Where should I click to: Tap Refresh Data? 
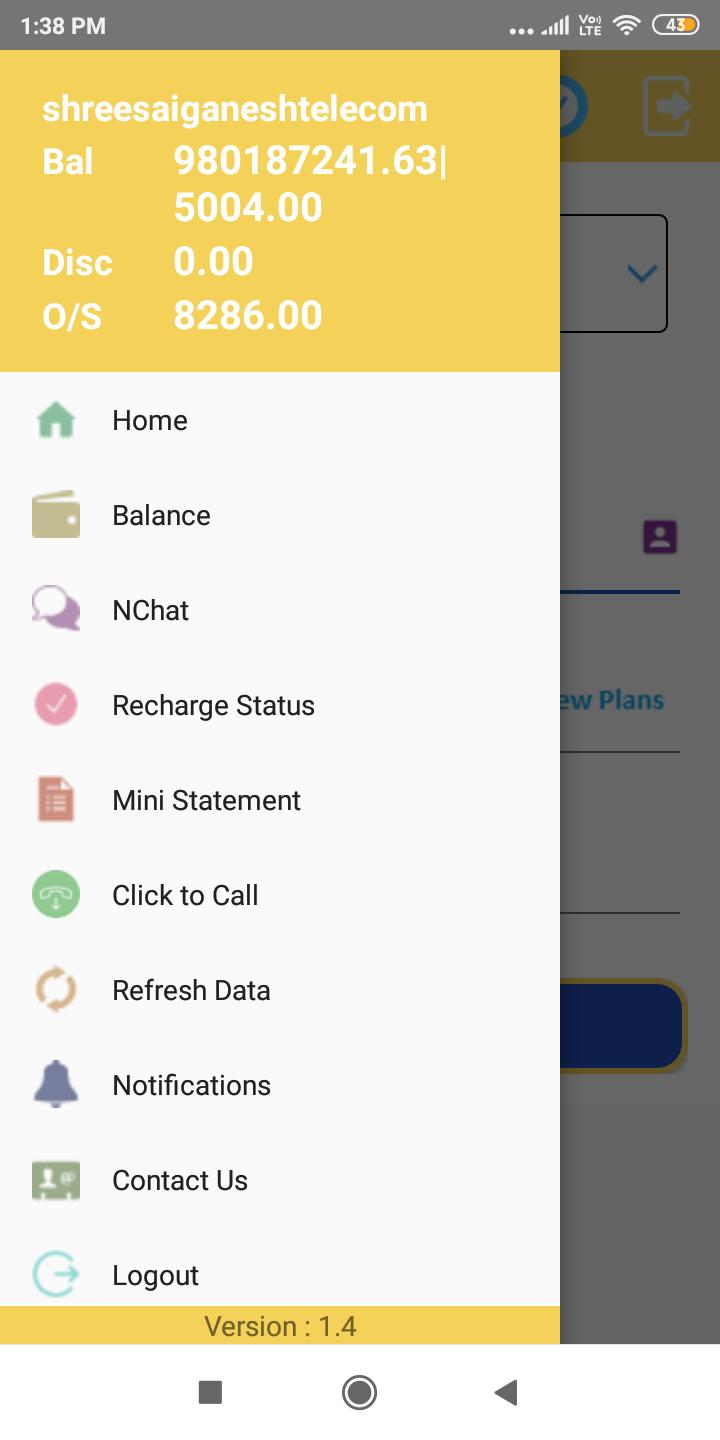pyautogui.click(x=191, y=990)
